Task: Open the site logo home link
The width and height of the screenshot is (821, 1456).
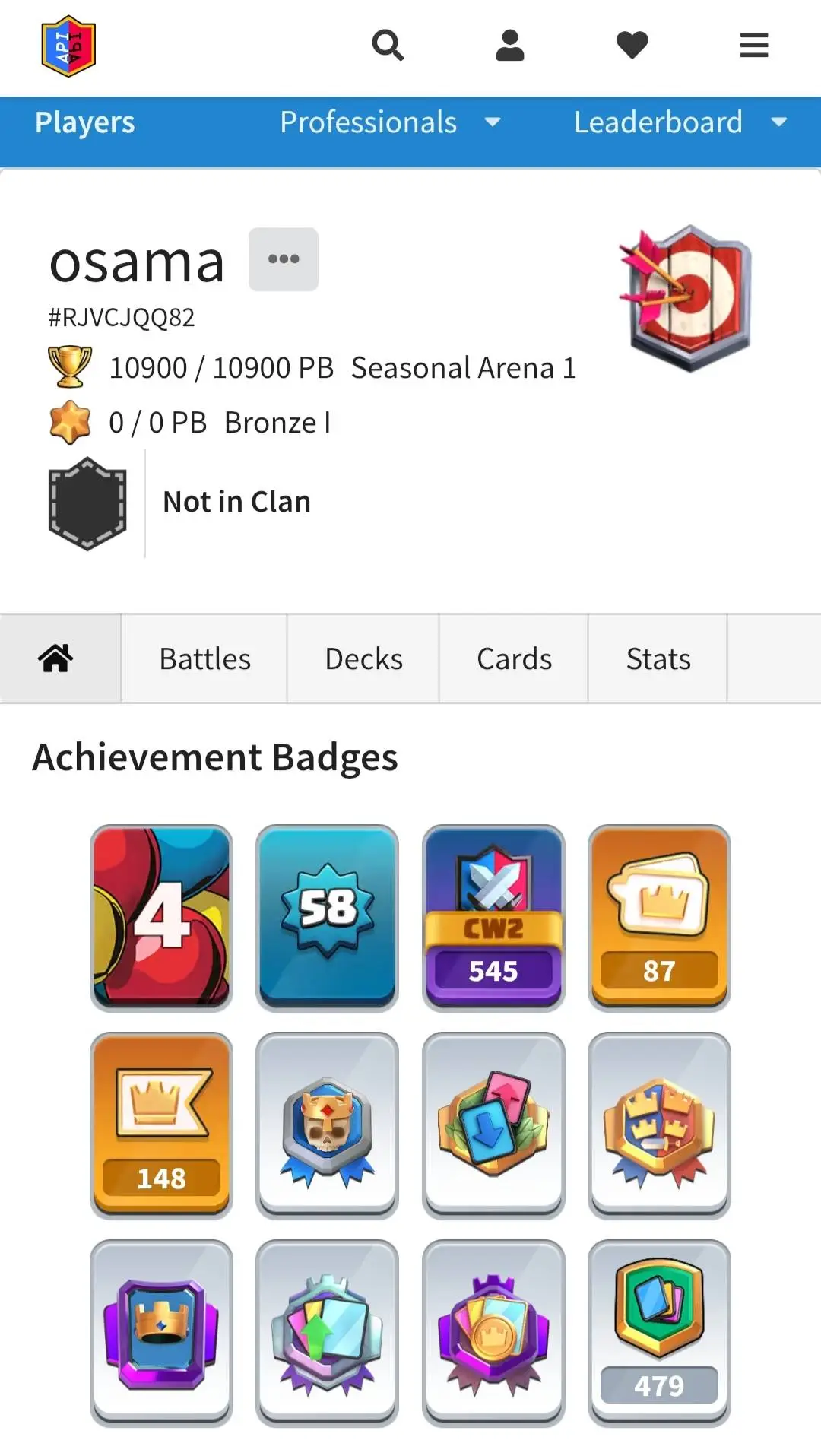Action: [x=68, y=46]
